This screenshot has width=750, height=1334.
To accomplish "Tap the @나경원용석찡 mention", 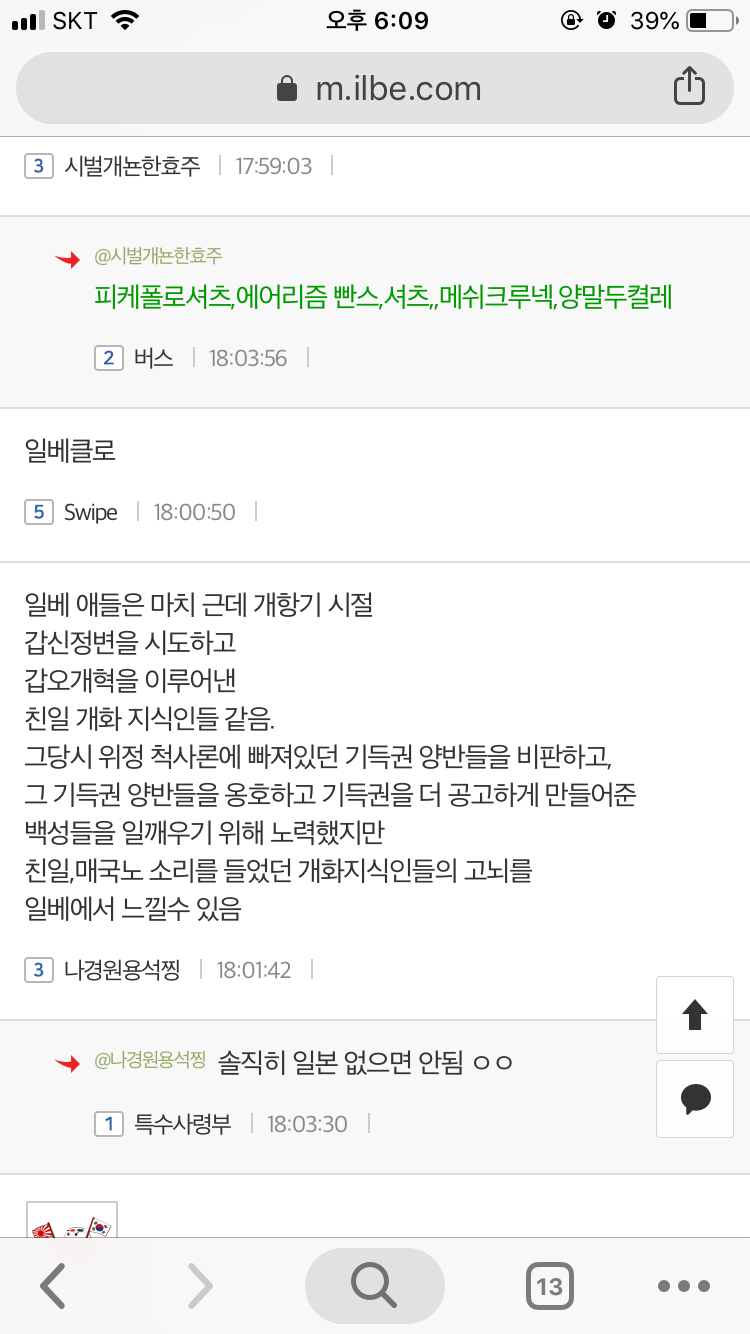I will 150,1061.
